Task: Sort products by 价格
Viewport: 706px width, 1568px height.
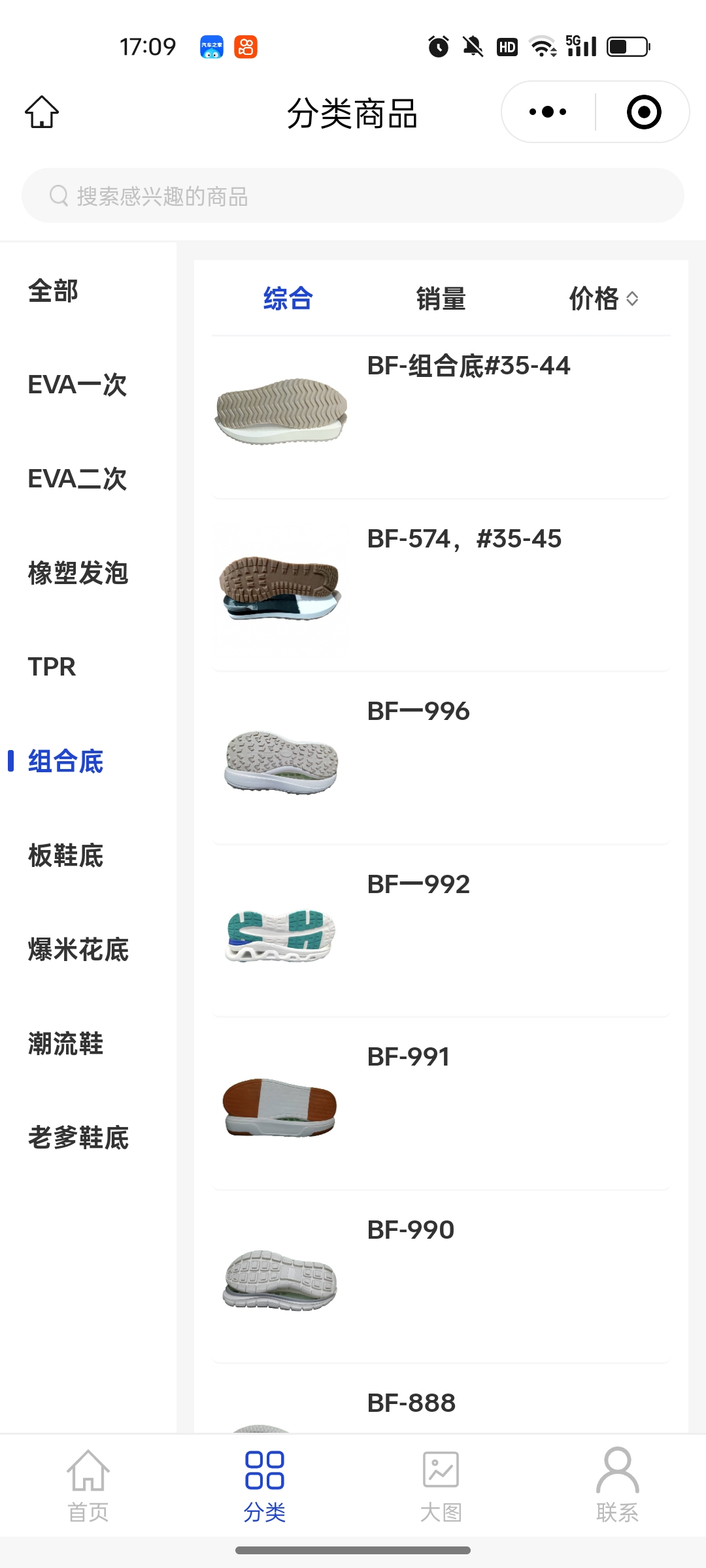Action: (603, 299)
